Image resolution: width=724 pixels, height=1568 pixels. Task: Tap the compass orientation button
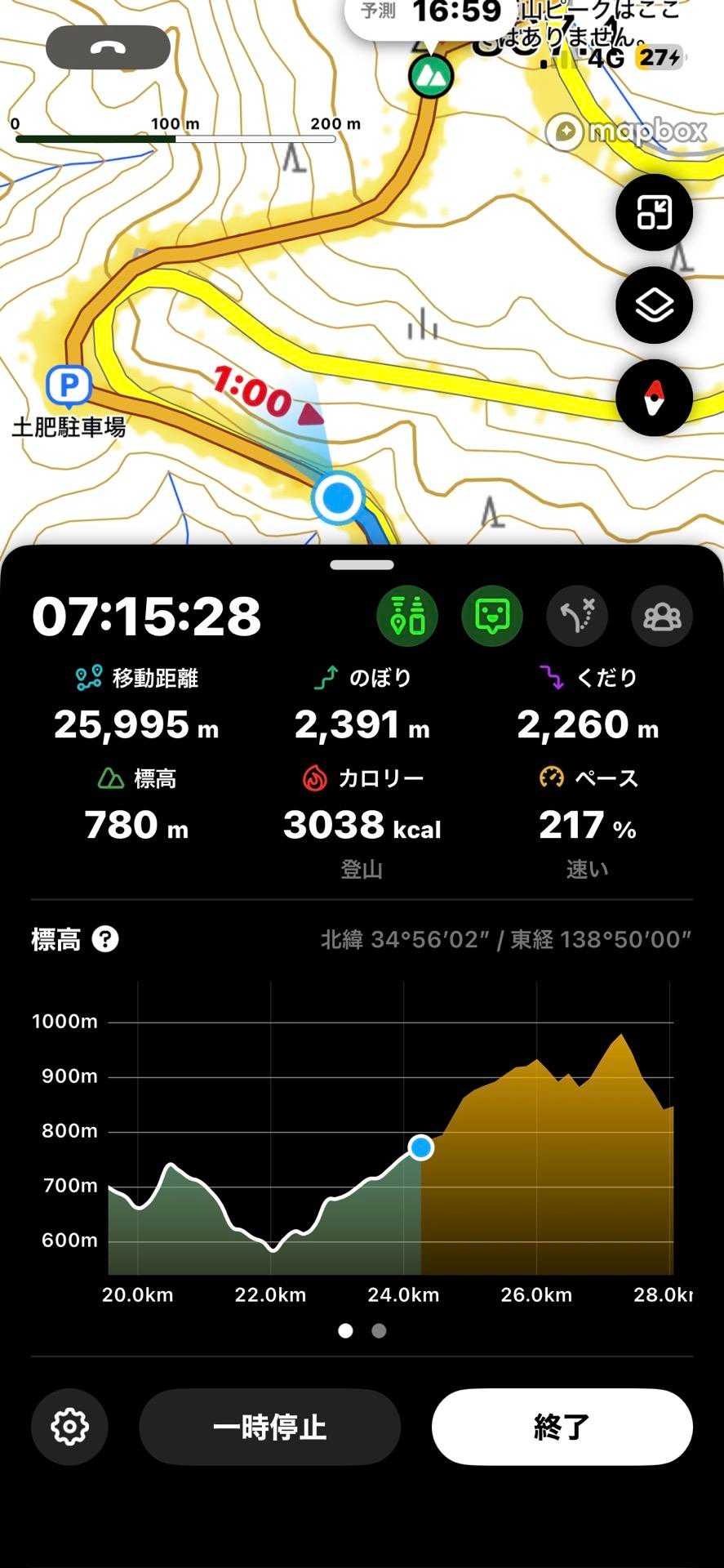click(x=654, y=398)
